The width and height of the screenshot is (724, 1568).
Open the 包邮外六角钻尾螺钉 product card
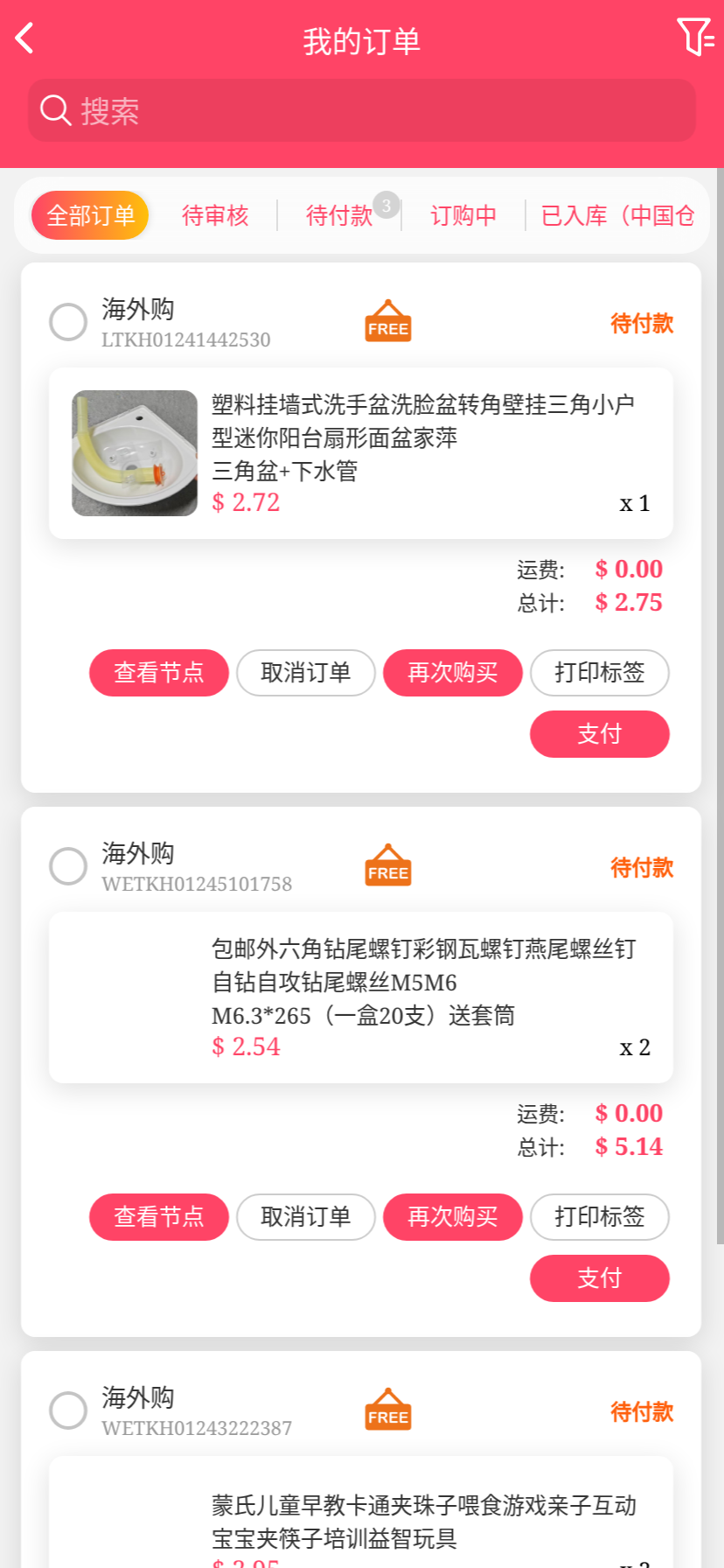360,997
